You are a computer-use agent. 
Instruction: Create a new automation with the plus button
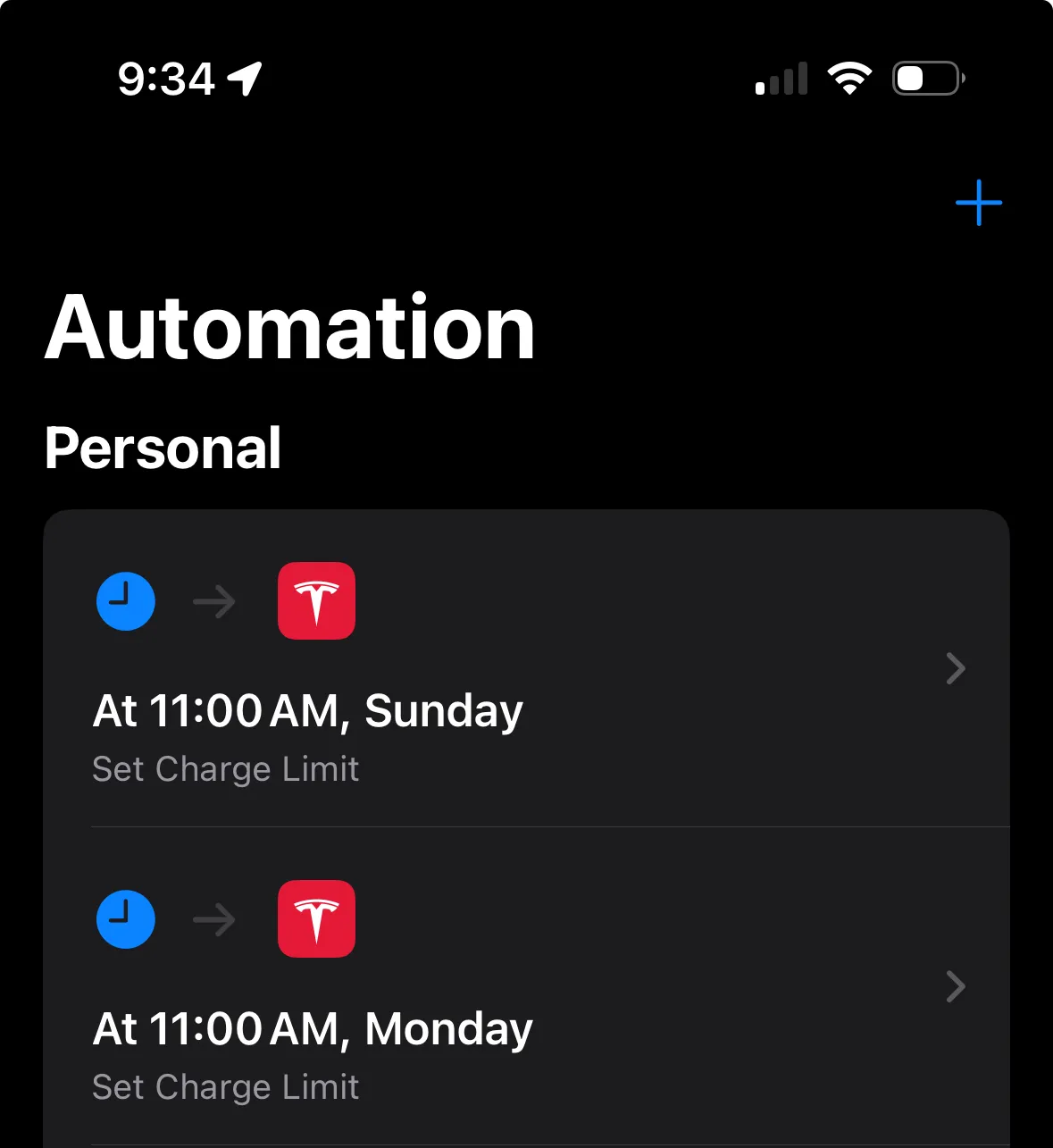979,203
